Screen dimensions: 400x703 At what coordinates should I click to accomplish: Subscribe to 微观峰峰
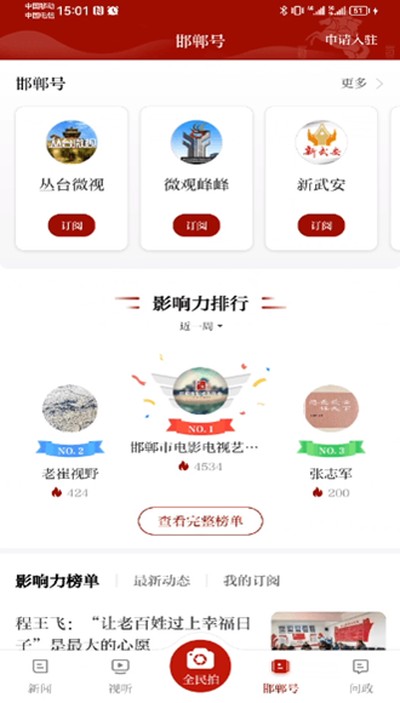[196, 225]
